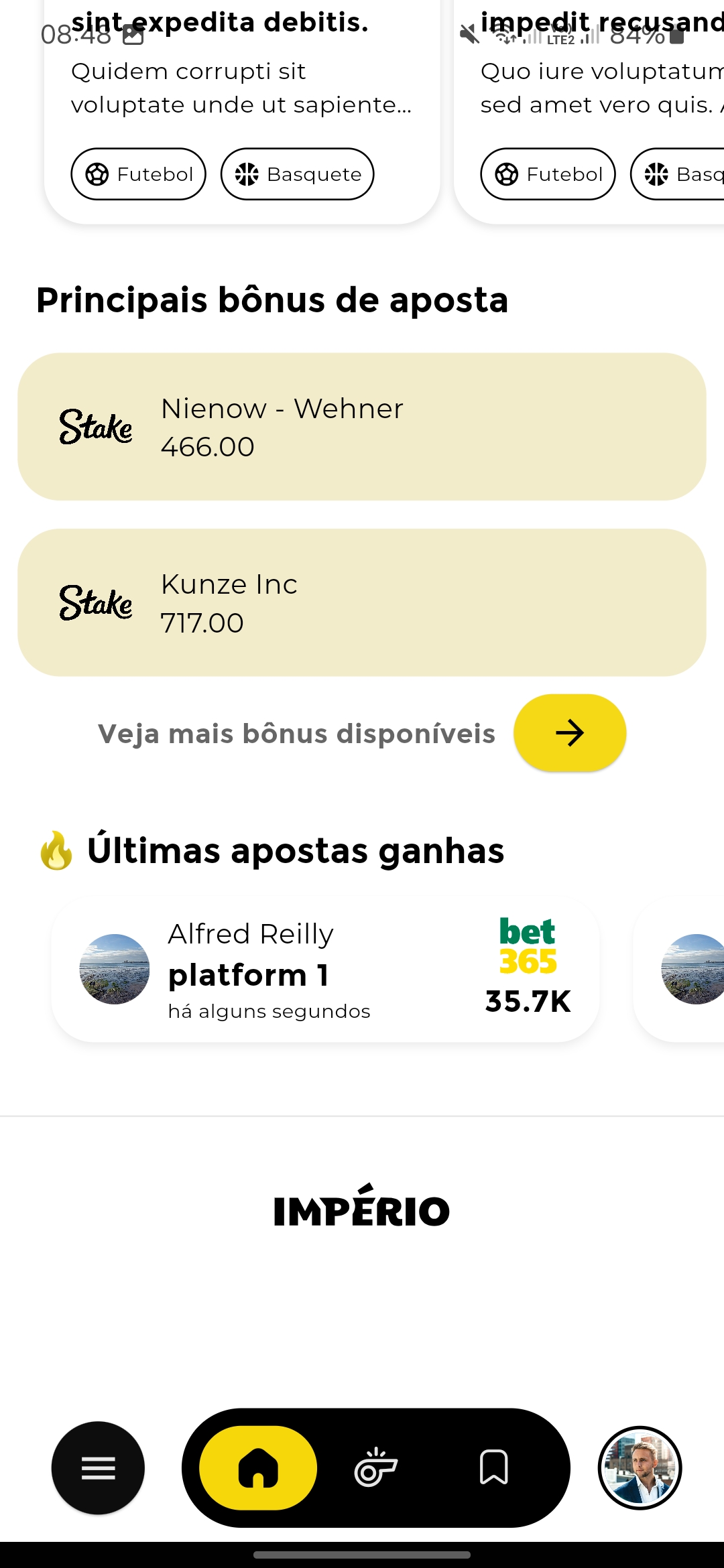Select the Futebol chip under Quidem corrupti

(x=139, y=174)
